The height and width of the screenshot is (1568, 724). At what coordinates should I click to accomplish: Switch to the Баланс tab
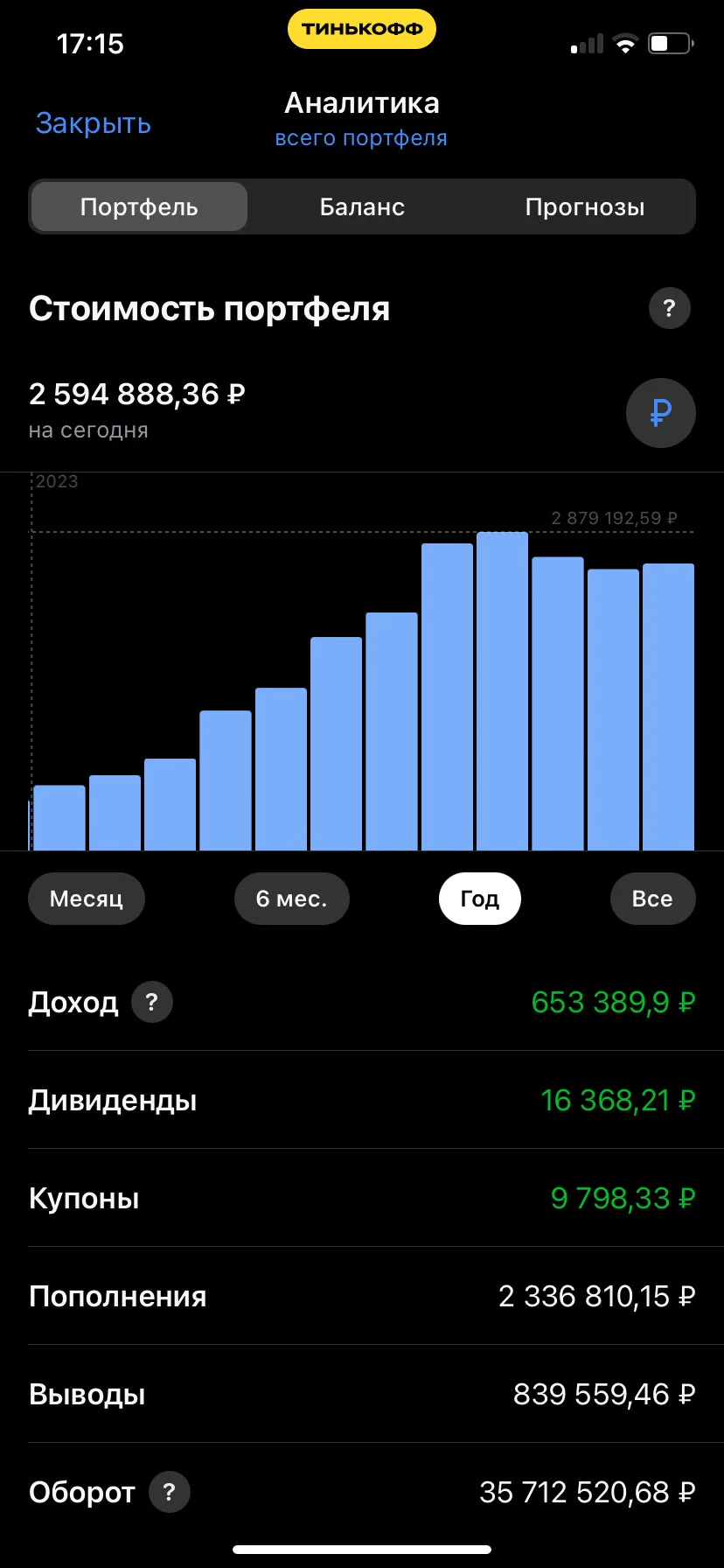point(362,206)
